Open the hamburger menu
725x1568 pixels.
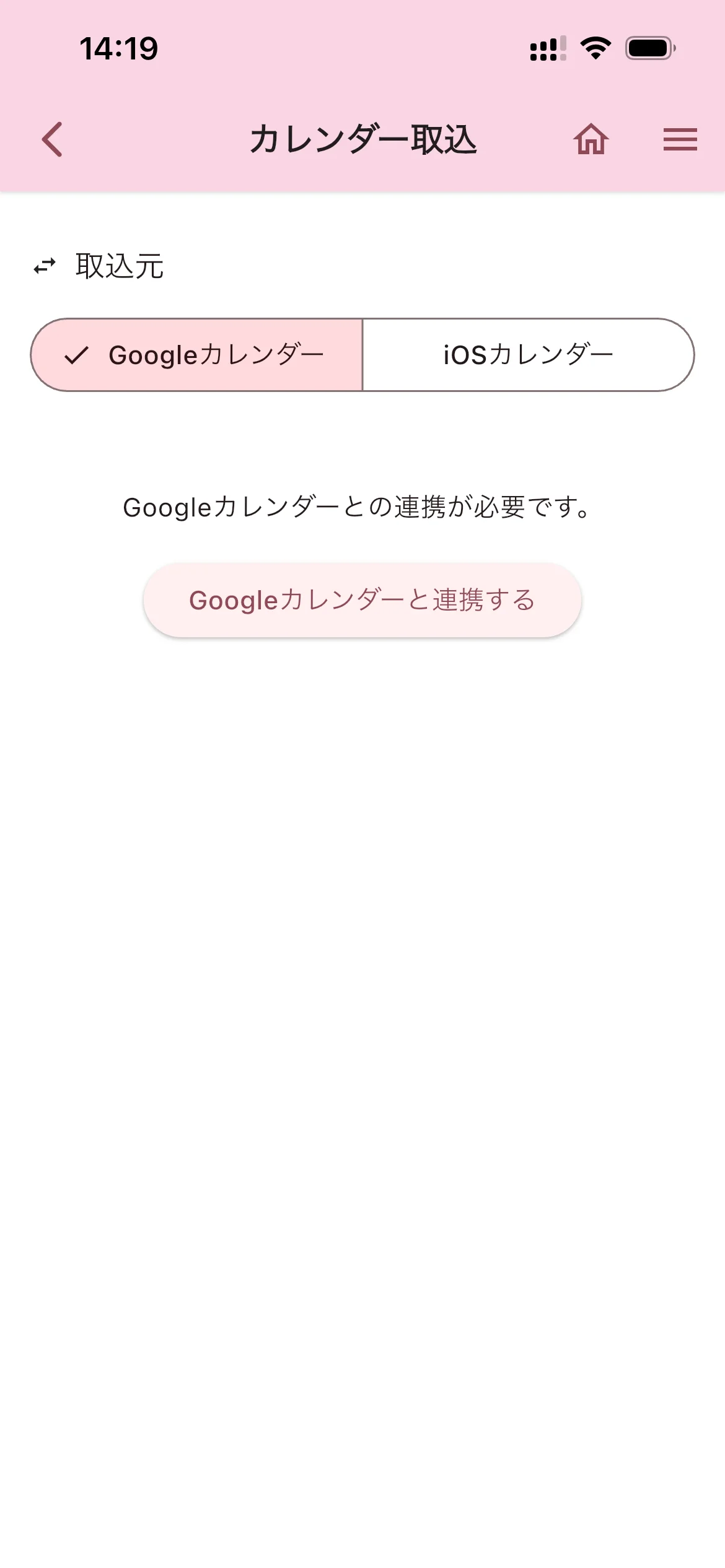pos(680,139)
